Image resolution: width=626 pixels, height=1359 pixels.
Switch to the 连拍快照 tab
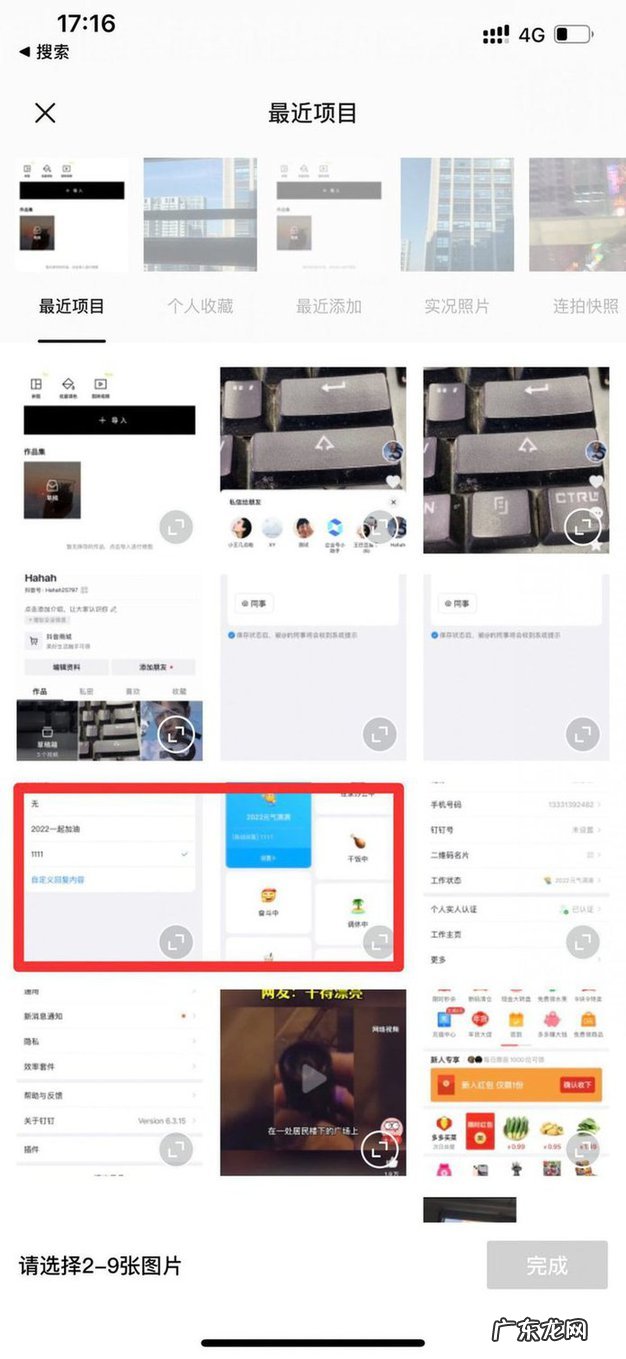click(x=586, y=306)
